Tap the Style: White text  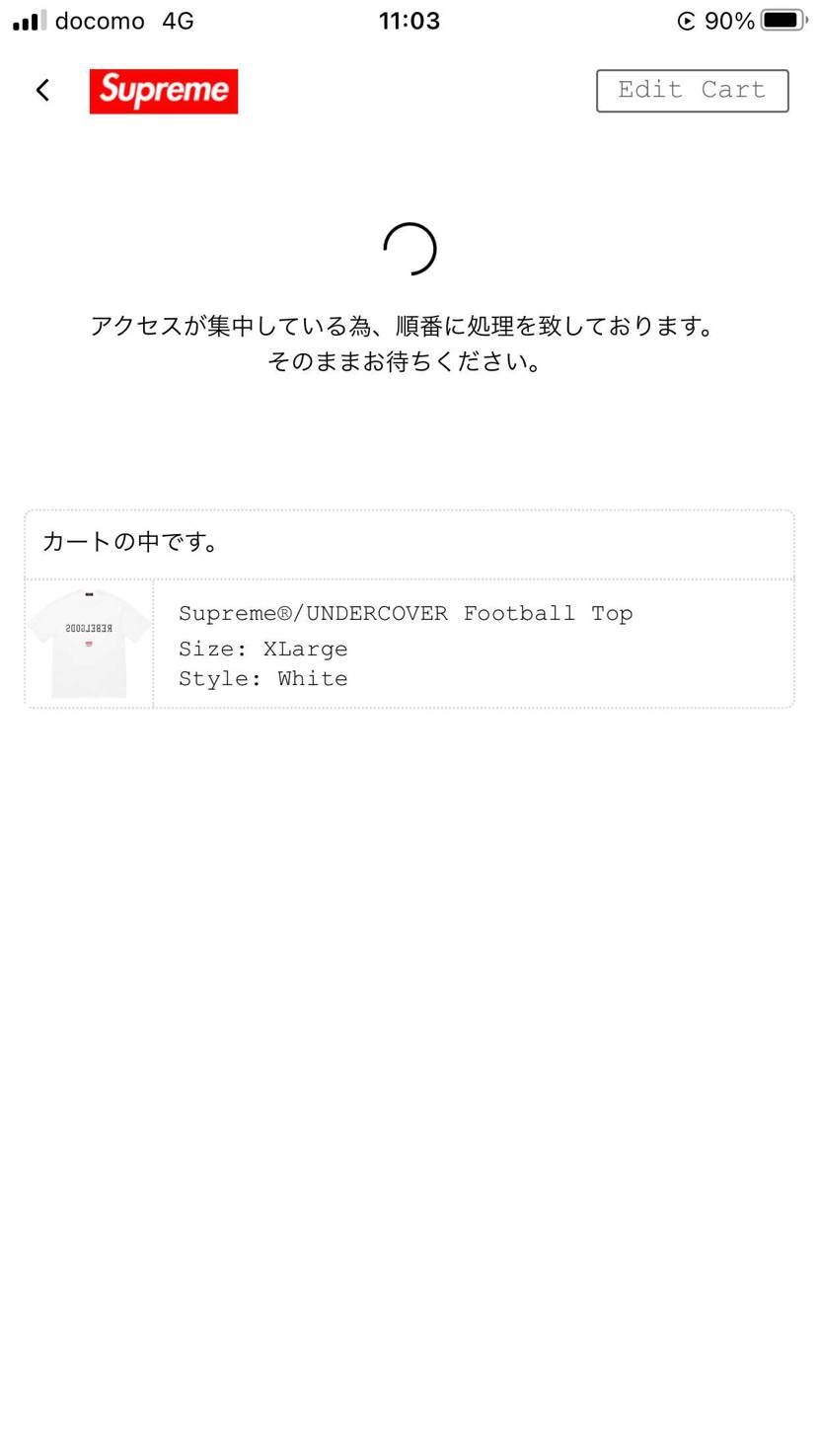coord(262,678)
